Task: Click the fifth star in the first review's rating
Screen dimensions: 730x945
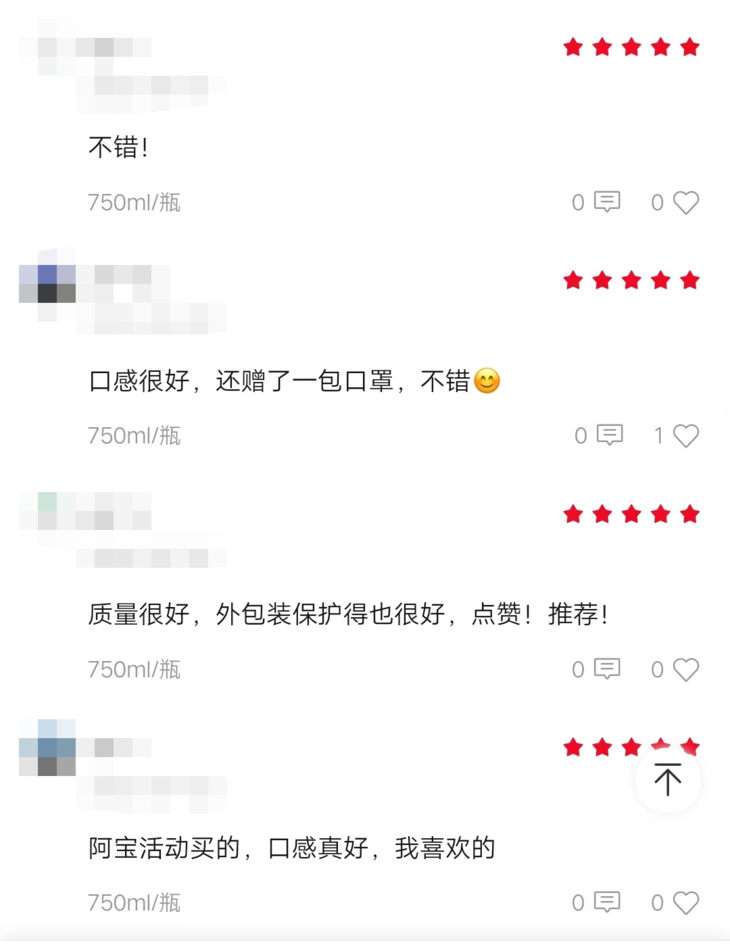Action: click(x=690, y=46)
